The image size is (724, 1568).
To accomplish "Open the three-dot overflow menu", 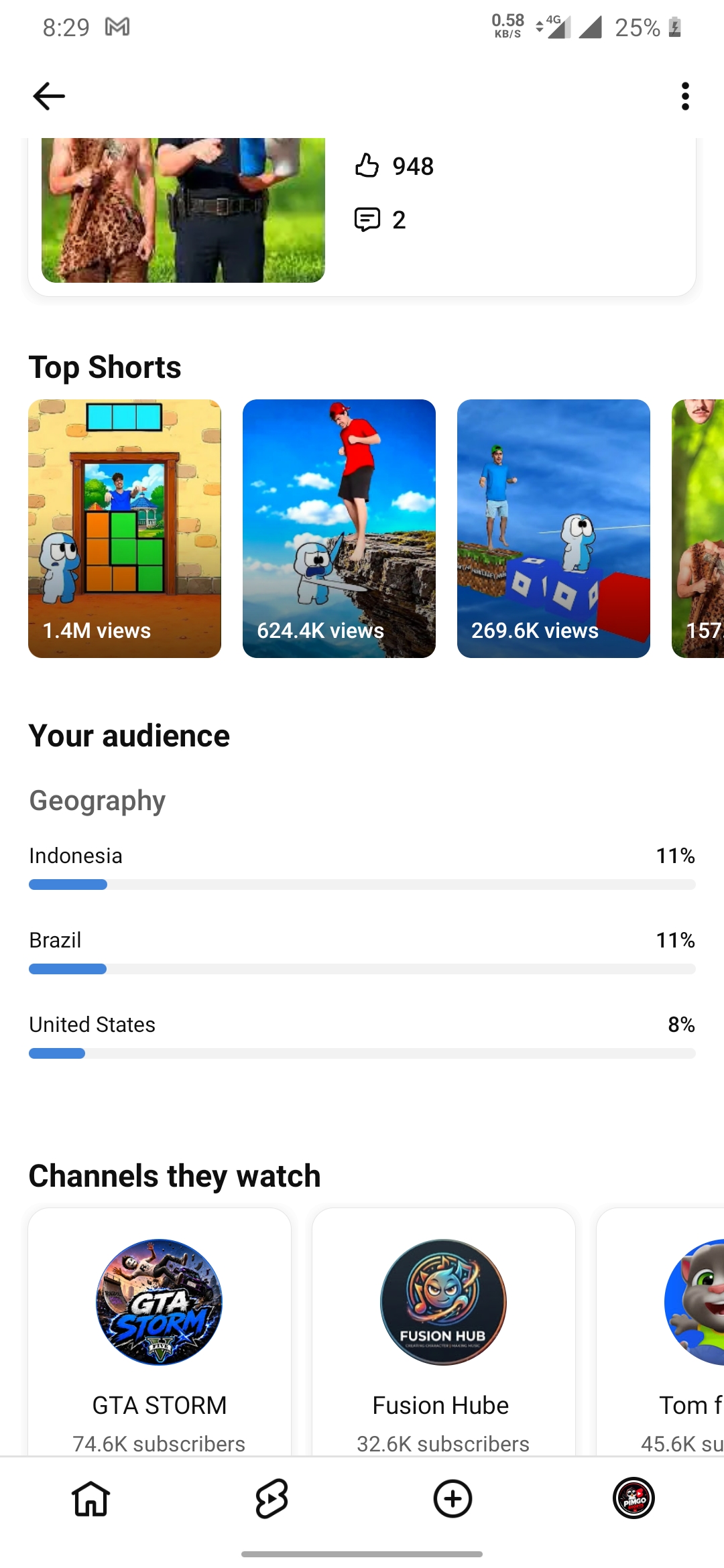I will click(684, 96).
